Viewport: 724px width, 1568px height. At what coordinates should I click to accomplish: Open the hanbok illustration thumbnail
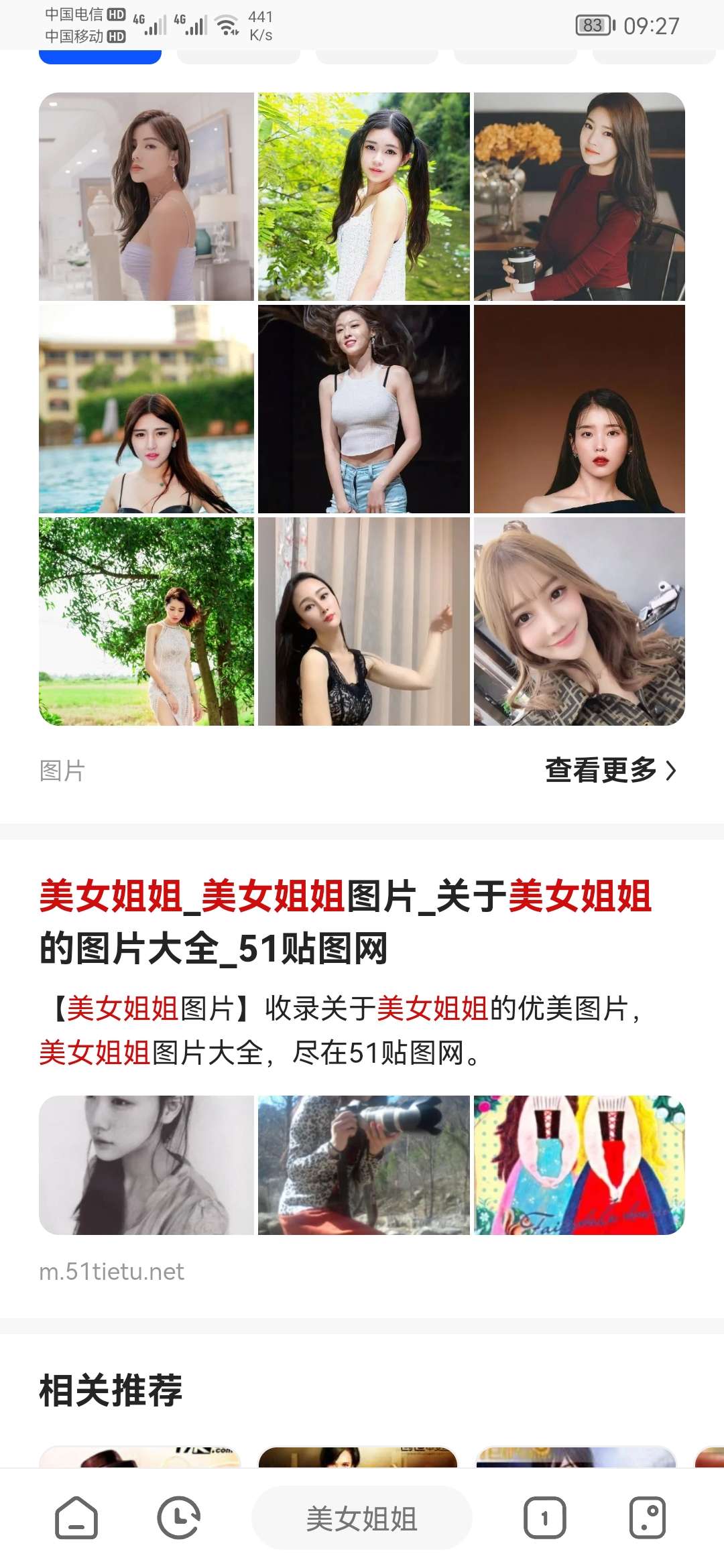tap(581, 1166)
